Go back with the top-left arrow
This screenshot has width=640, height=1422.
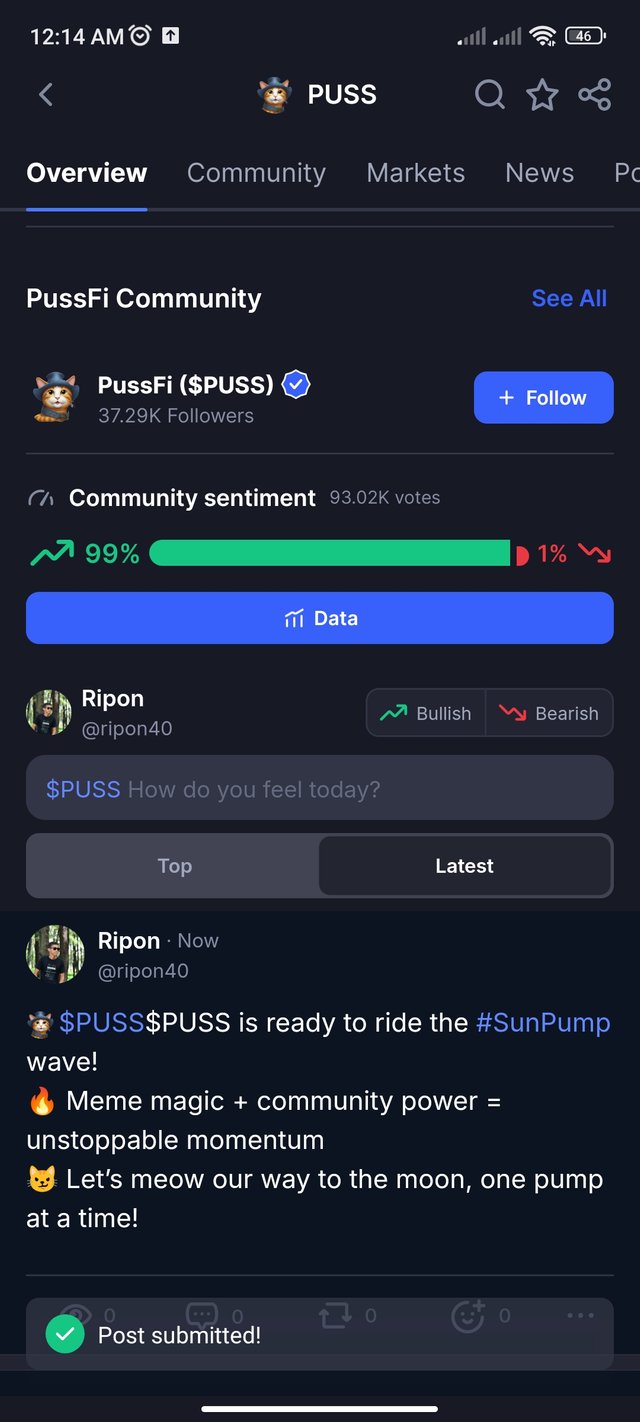coord(45,95)
